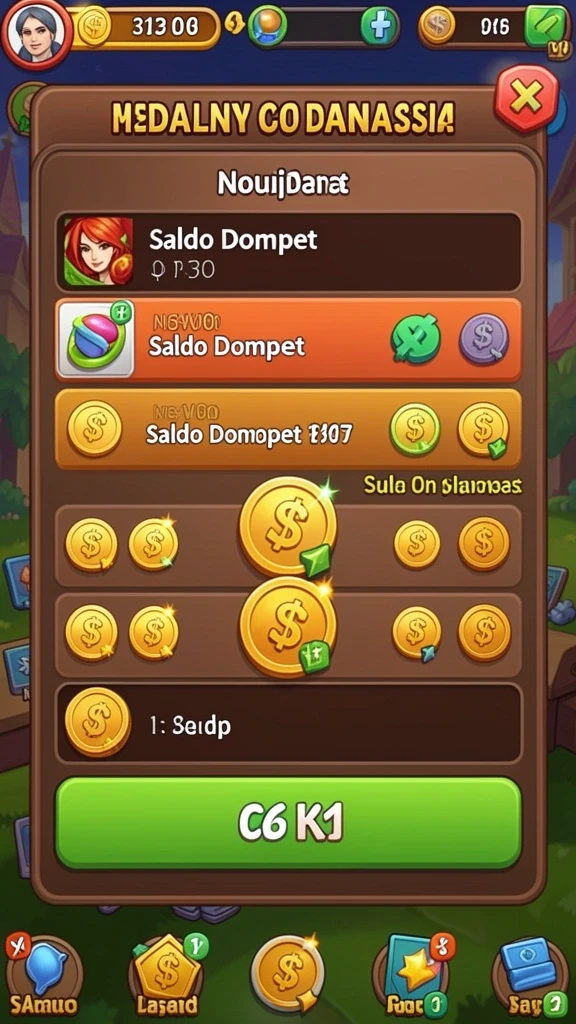Open the center gold coin bottom bar item
Image resolution: width=576 pixels, height=1024 pixels.
pos(287,972)
